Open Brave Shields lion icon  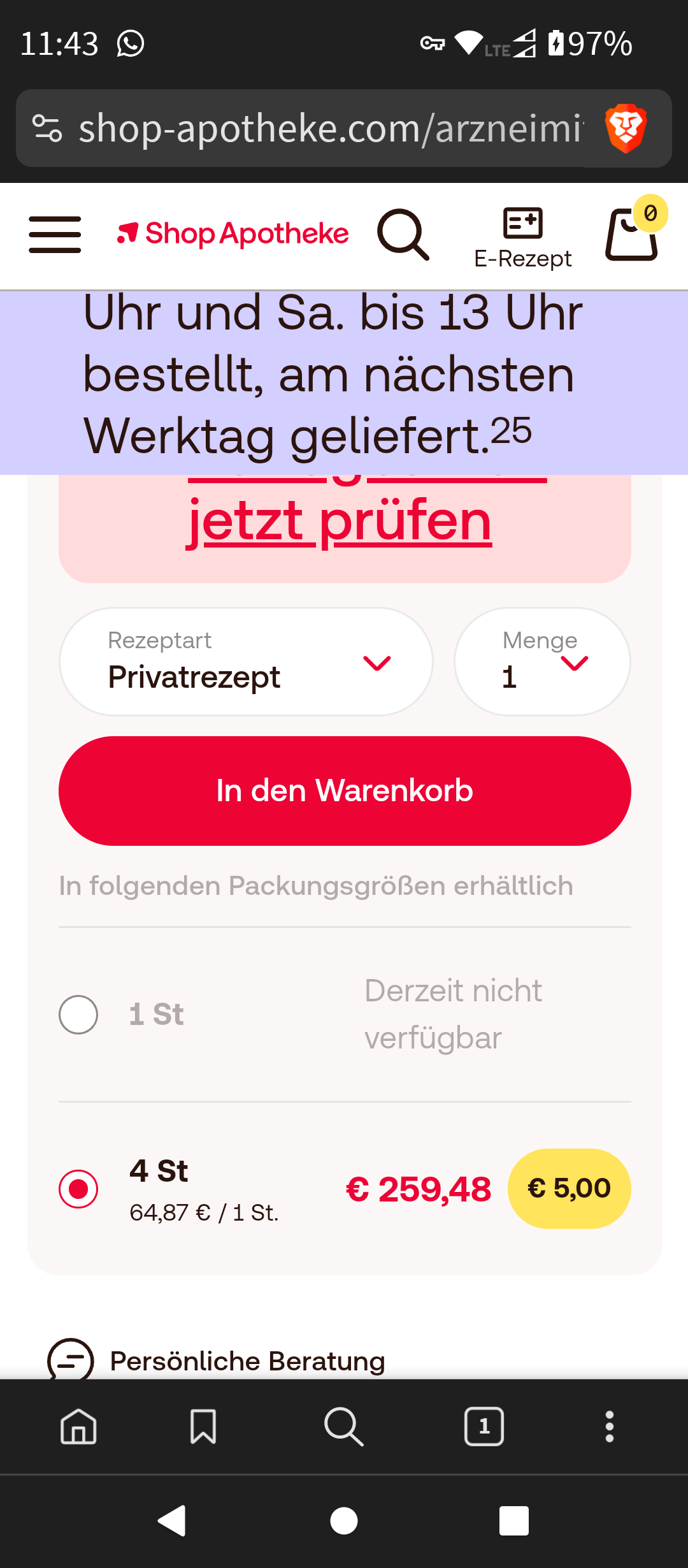click(x=626, y=128)
